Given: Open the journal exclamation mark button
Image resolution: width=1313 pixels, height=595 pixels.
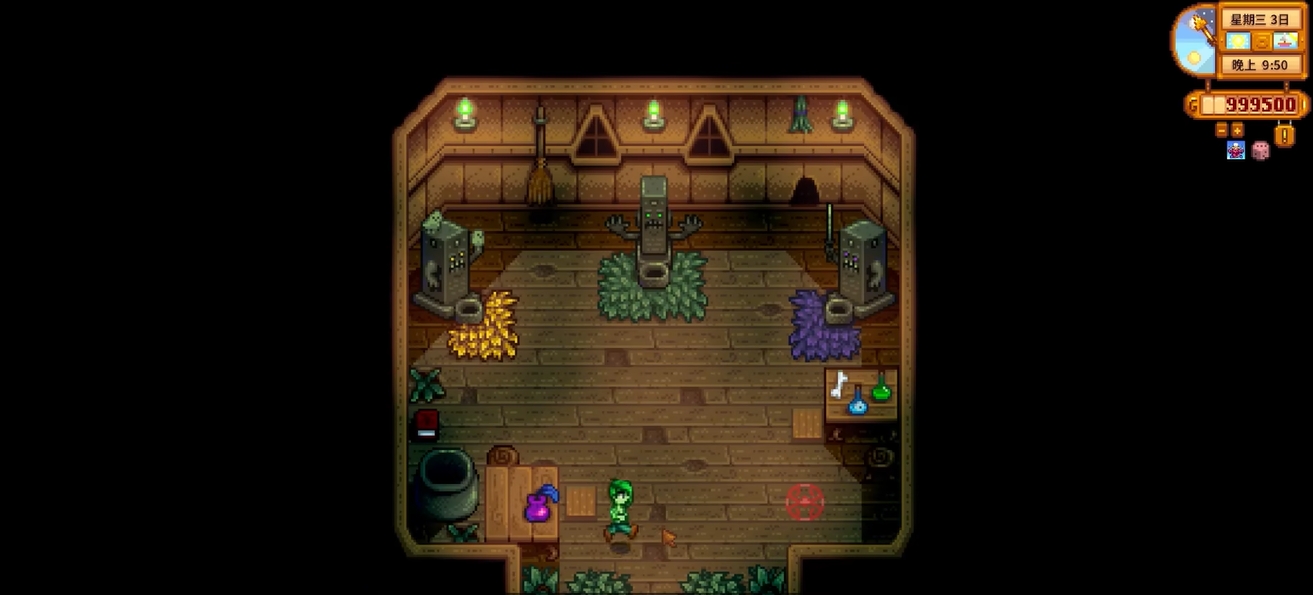Looking at the screenshot, I should 1284,133.
